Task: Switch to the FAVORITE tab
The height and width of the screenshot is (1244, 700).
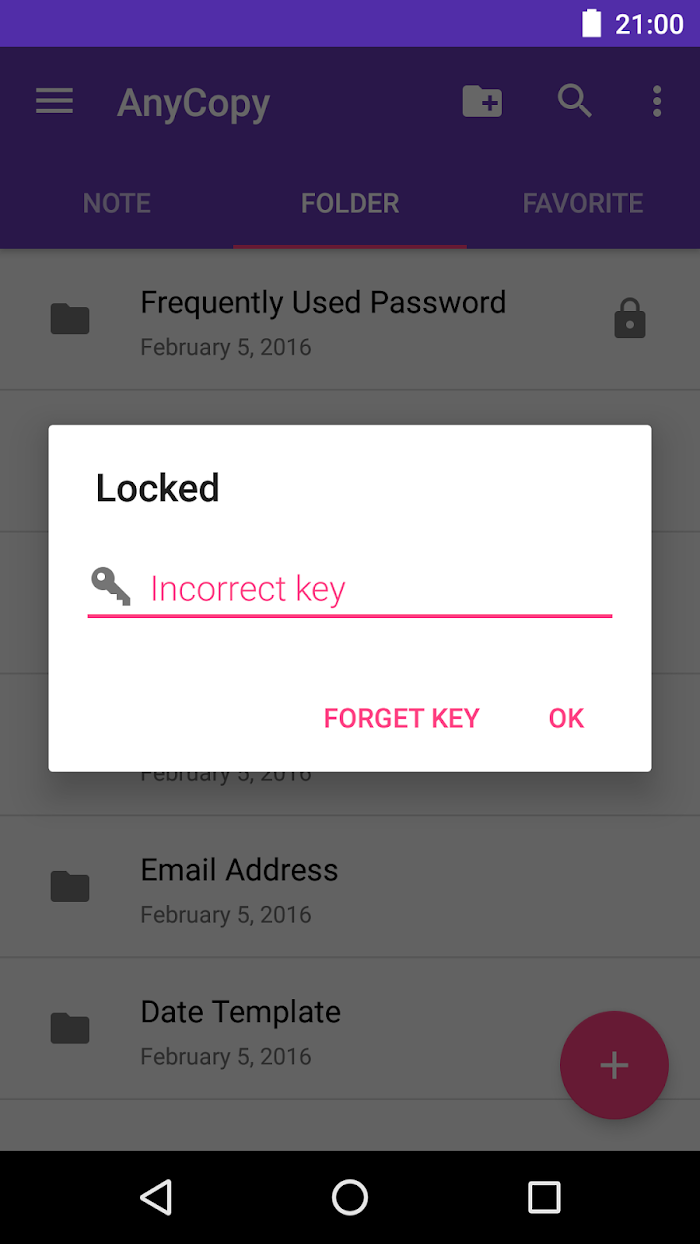Action: [x=583, y=203]
